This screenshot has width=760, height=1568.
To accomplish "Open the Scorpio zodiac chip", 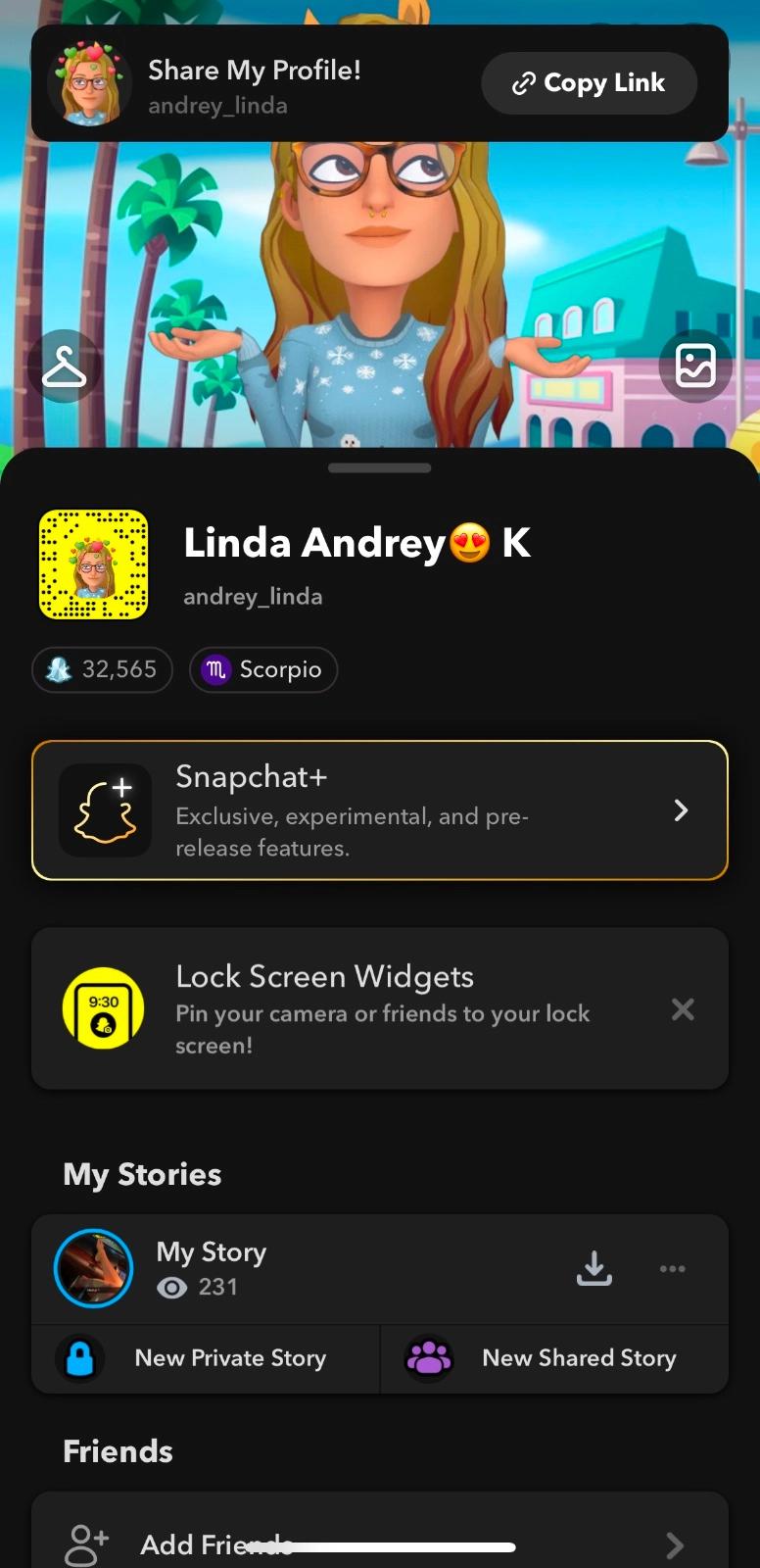I will point(262,670).
